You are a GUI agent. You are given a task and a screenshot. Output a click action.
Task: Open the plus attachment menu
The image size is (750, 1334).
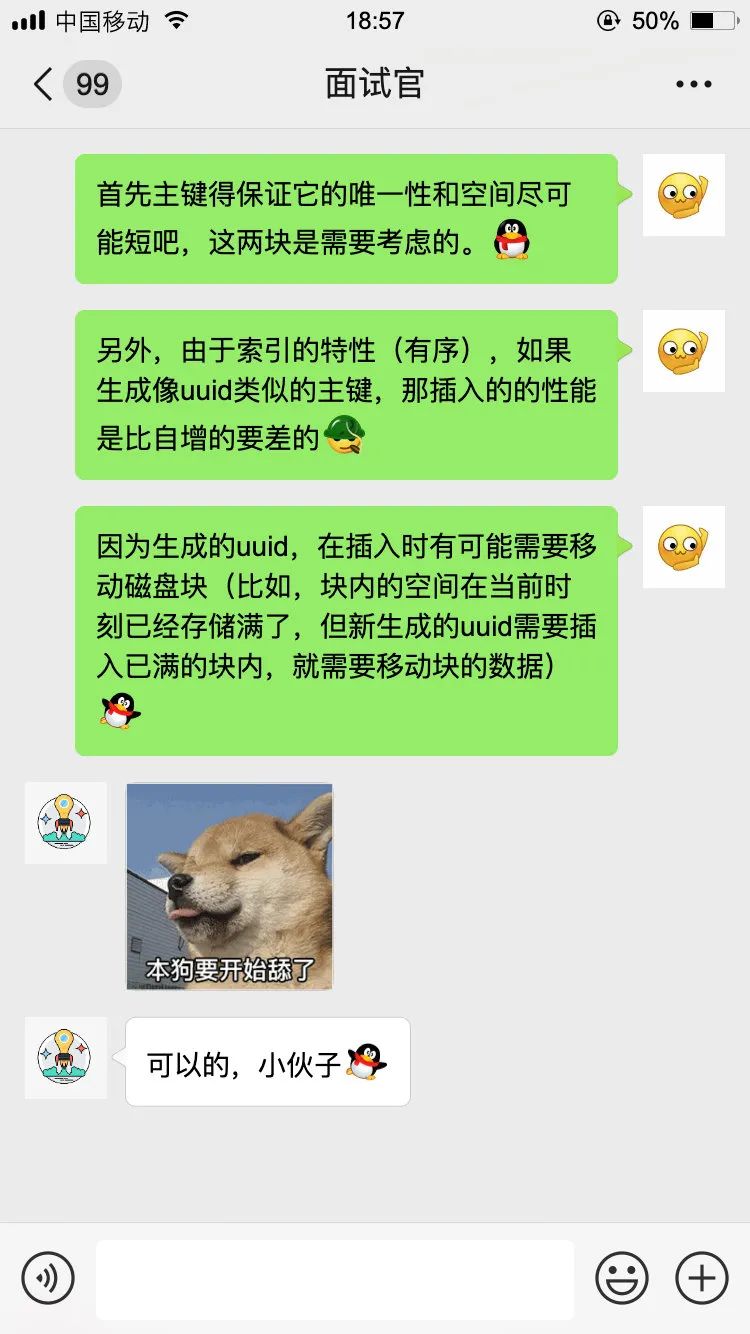(702, 1277)
